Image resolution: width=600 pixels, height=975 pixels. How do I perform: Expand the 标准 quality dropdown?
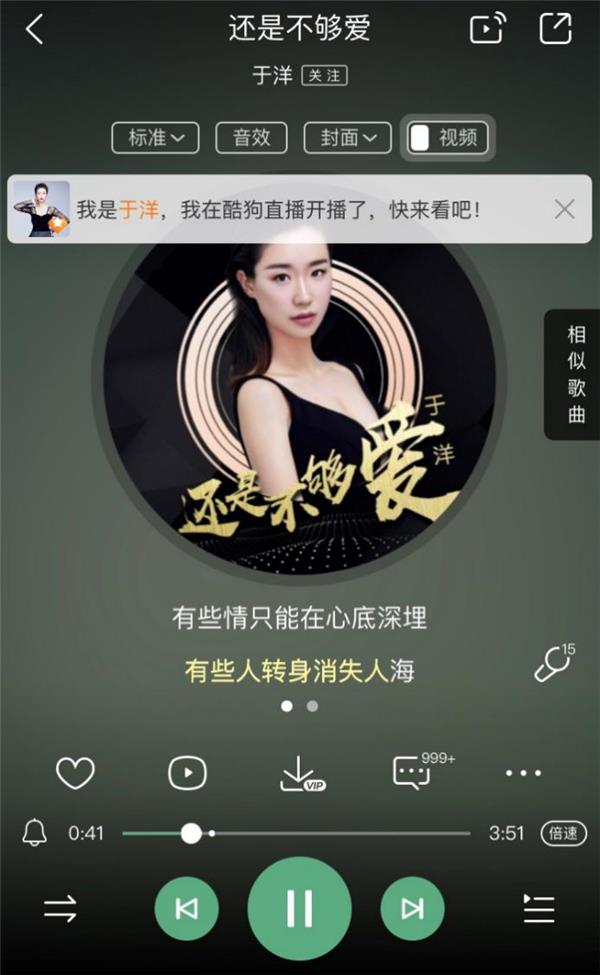click(x=155, y=138)
